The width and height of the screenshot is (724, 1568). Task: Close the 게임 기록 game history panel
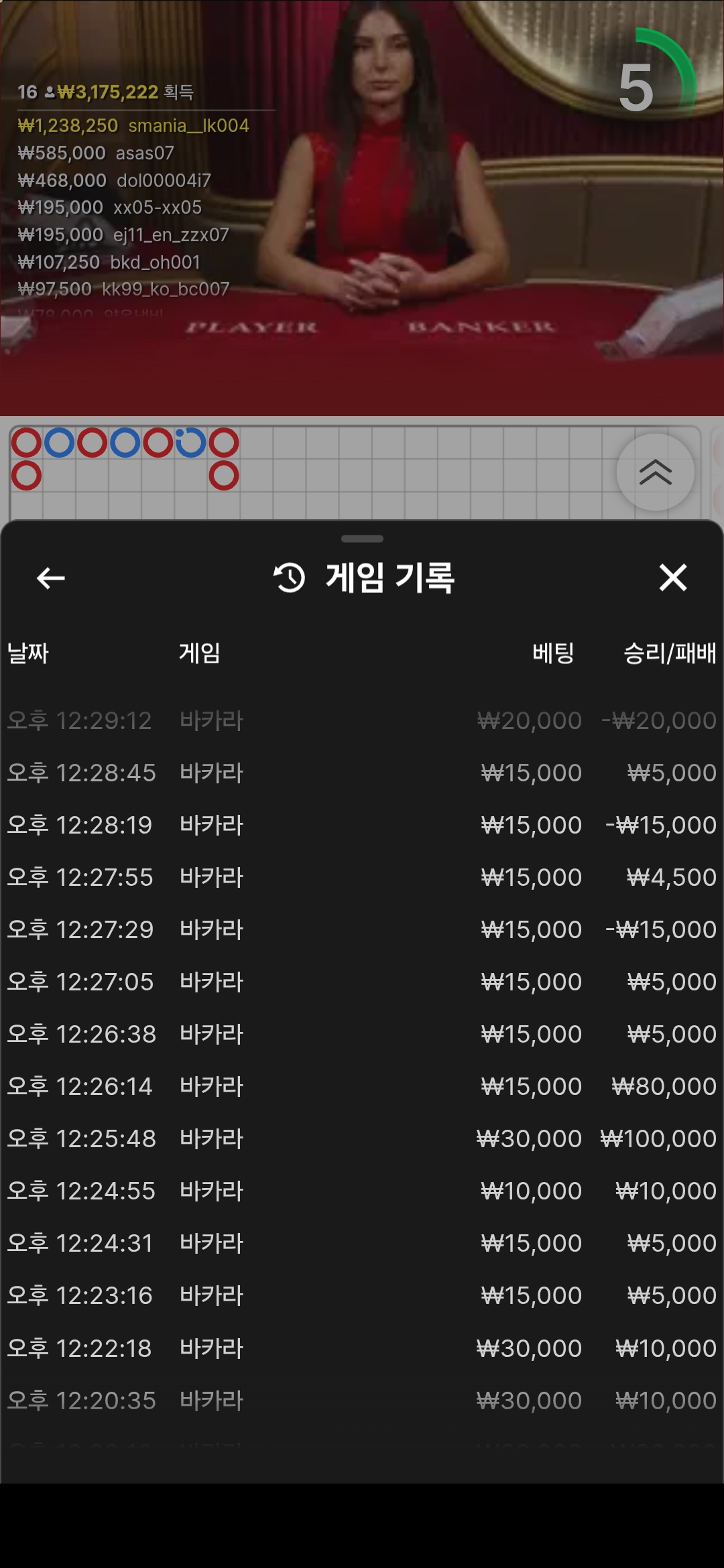click(672, 578)
